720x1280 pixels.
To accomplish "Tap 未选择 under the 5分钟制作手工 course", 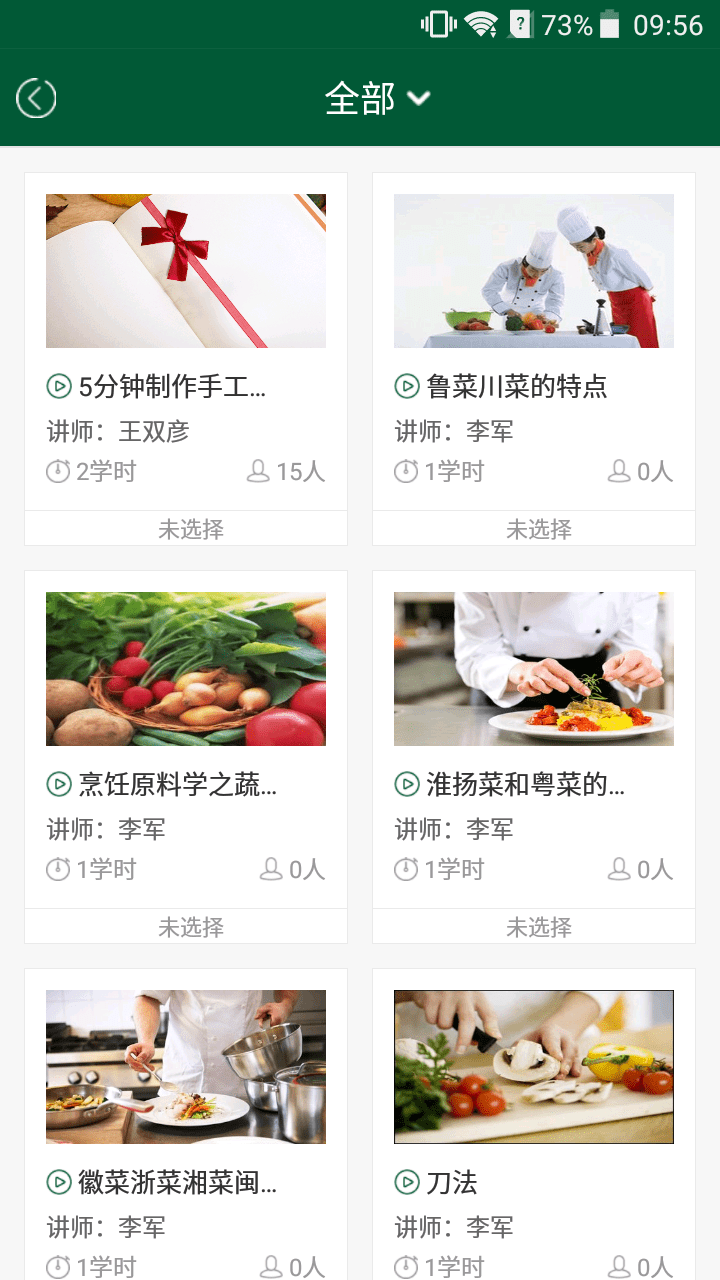I will point(190,529).
